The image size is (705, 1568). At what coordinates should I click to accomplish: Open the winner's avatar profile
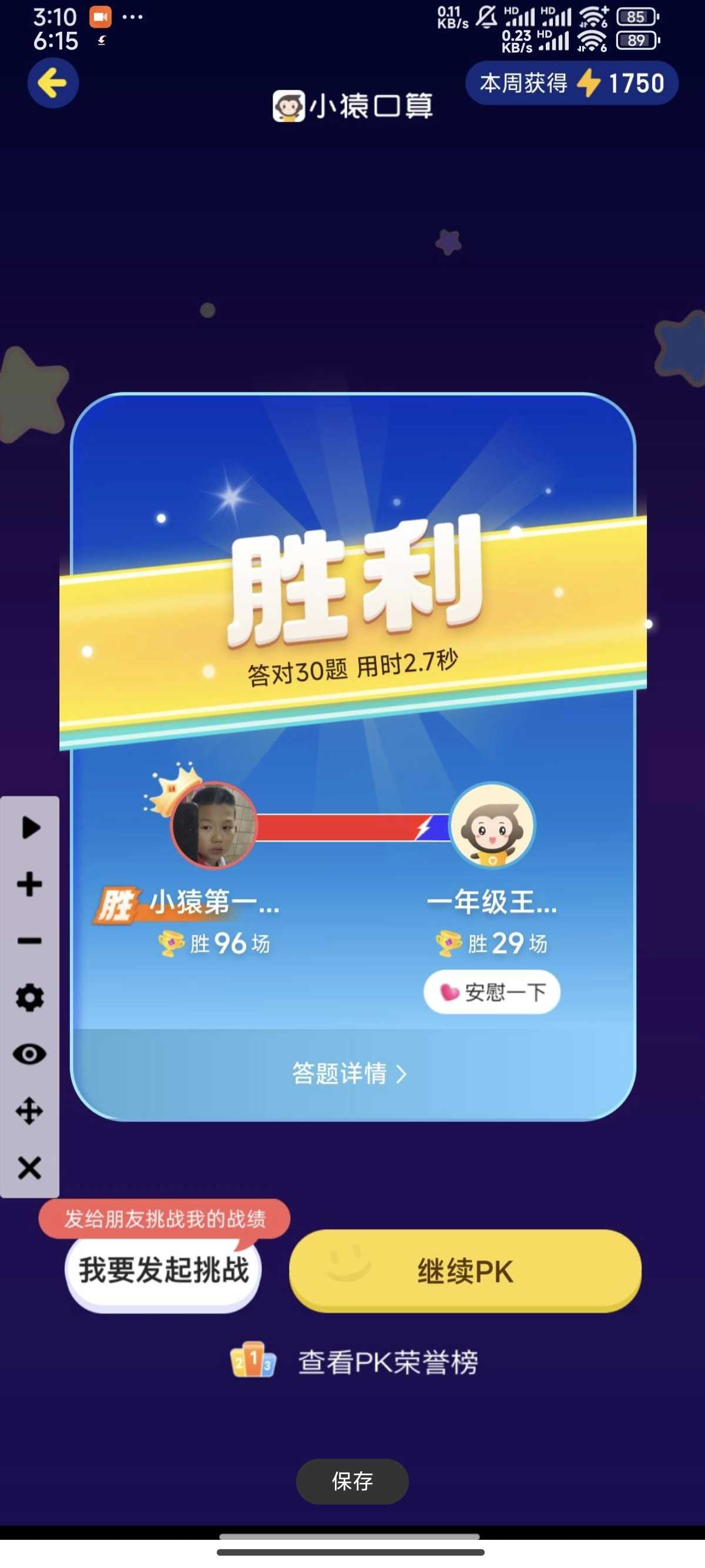pos(213,825)
